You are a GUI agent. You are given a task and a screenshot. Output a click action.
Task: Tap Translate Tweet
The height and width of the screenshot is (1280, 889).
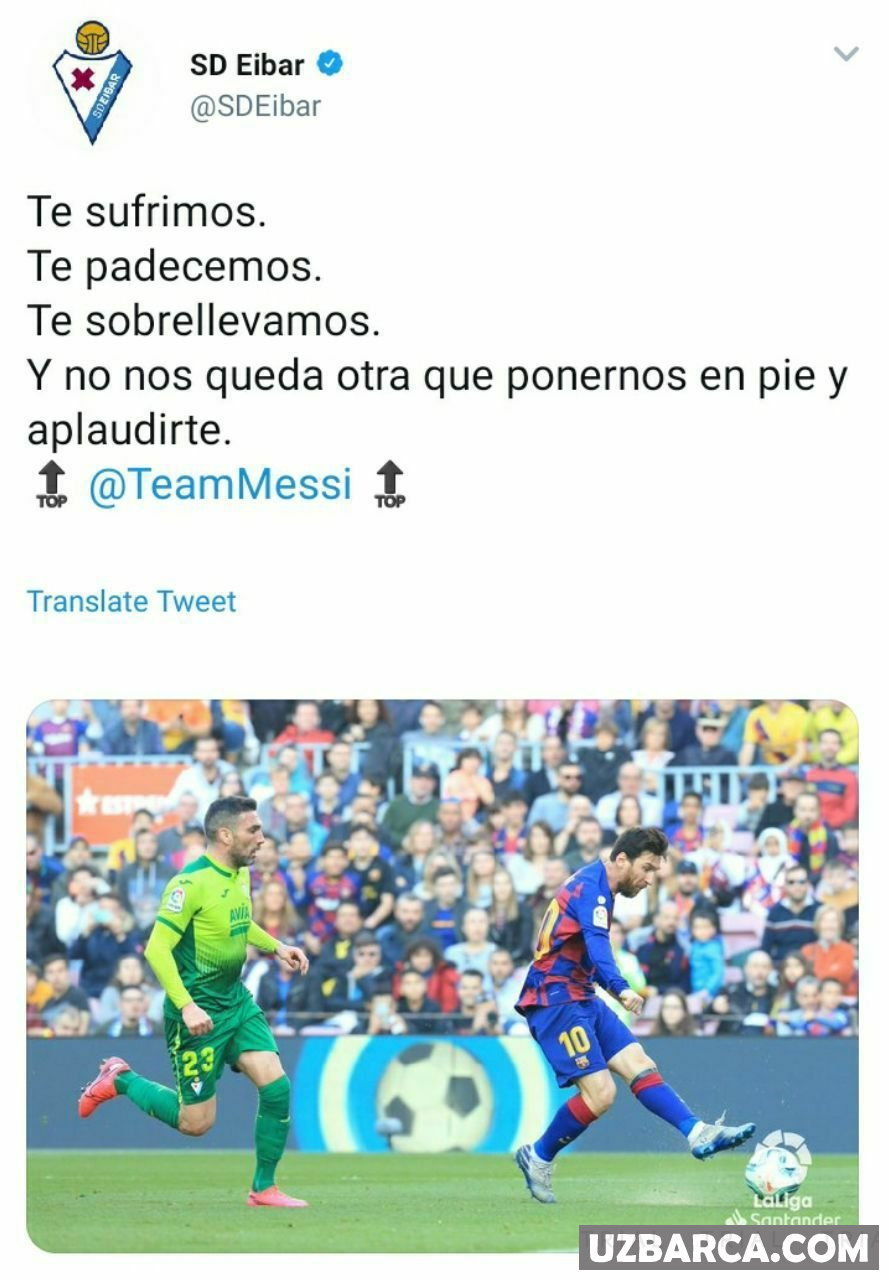pyautogui.click(x=131, y=601)
